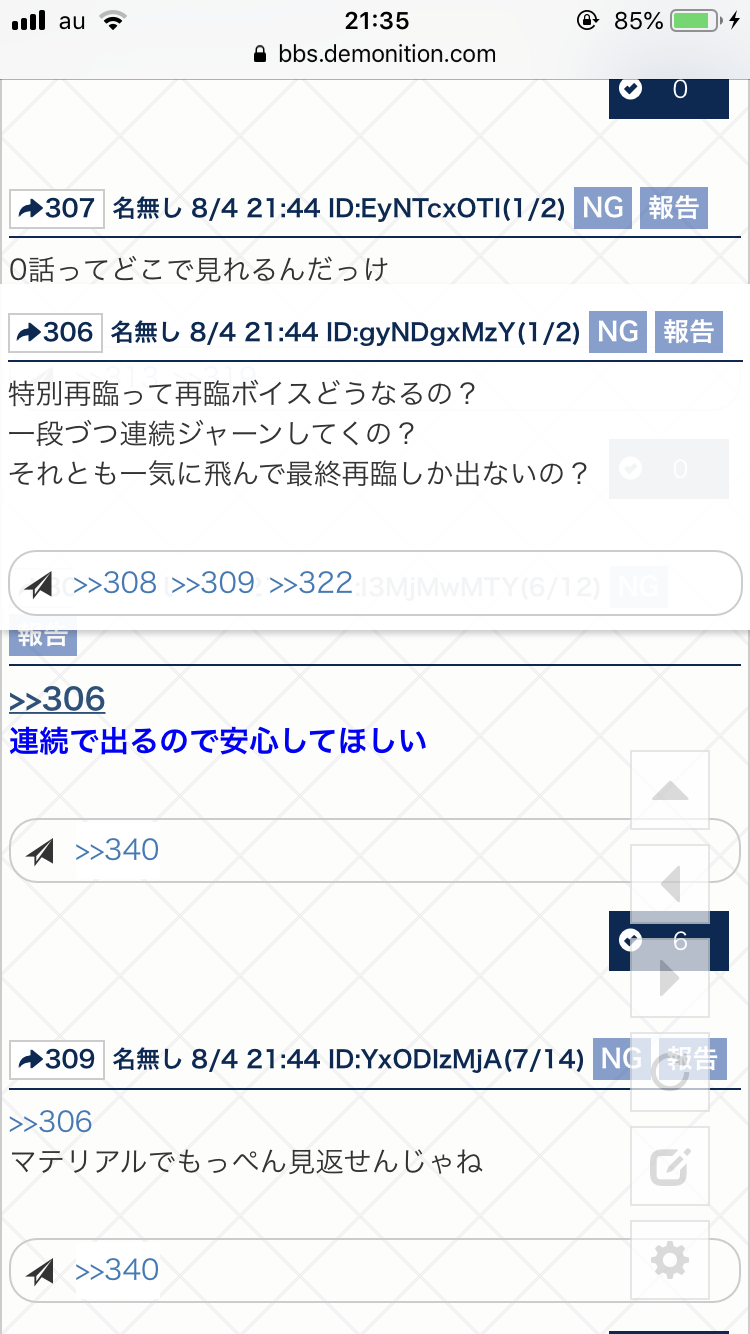This screenshot has height=1334, width=750.
Task: Open settings gear icon
Action: 670,1260
